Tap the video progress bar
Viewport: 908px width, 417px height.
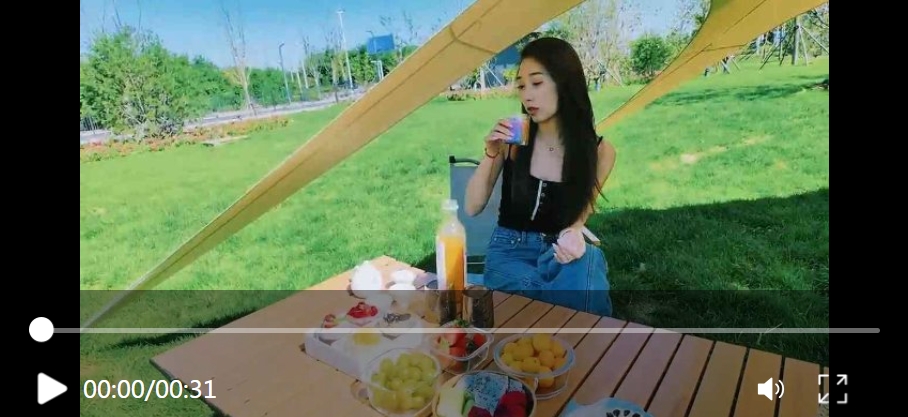[460, 330]
